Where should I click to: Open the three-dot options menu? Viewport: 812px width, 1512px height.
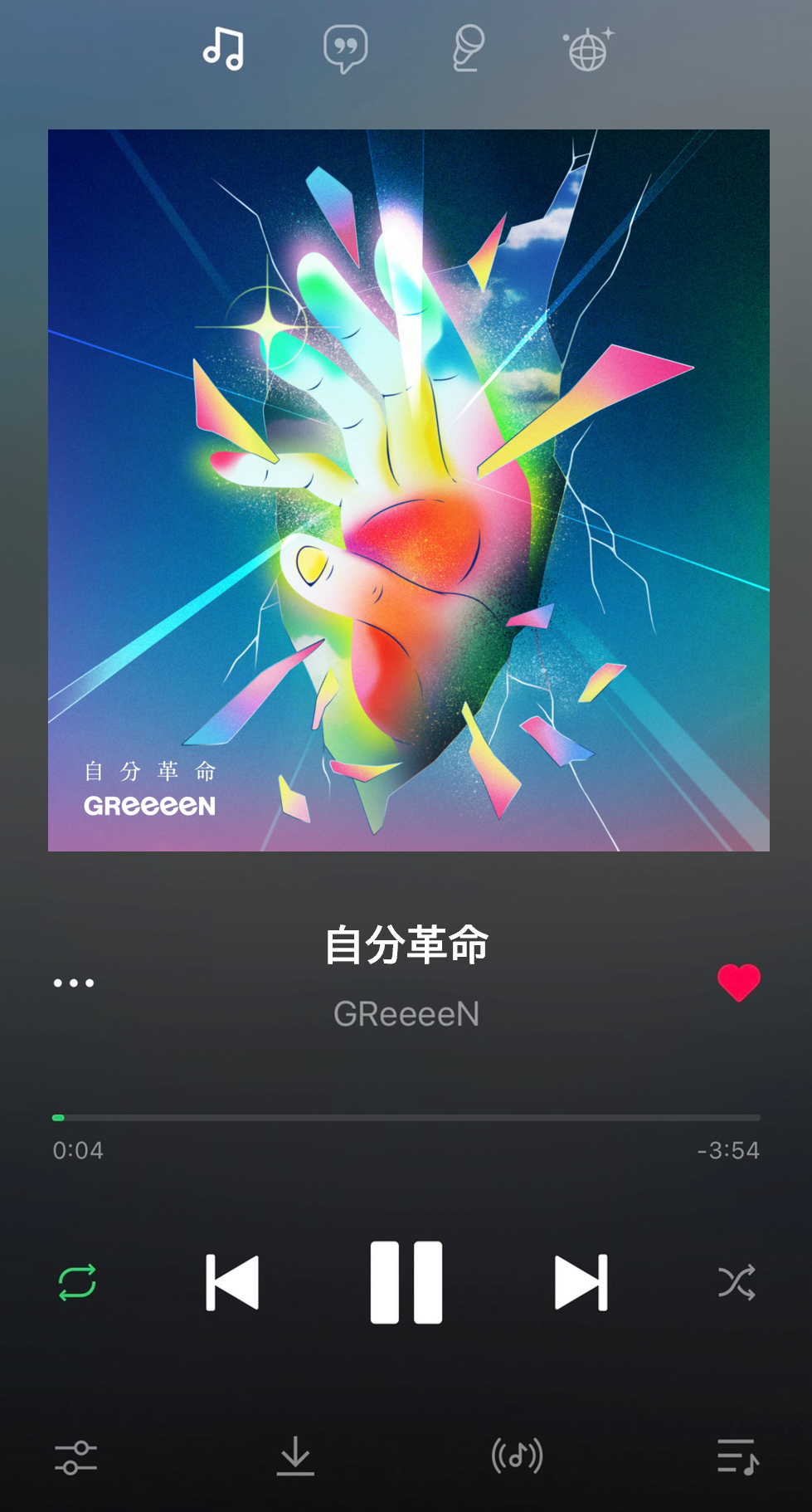coord(74,983)
